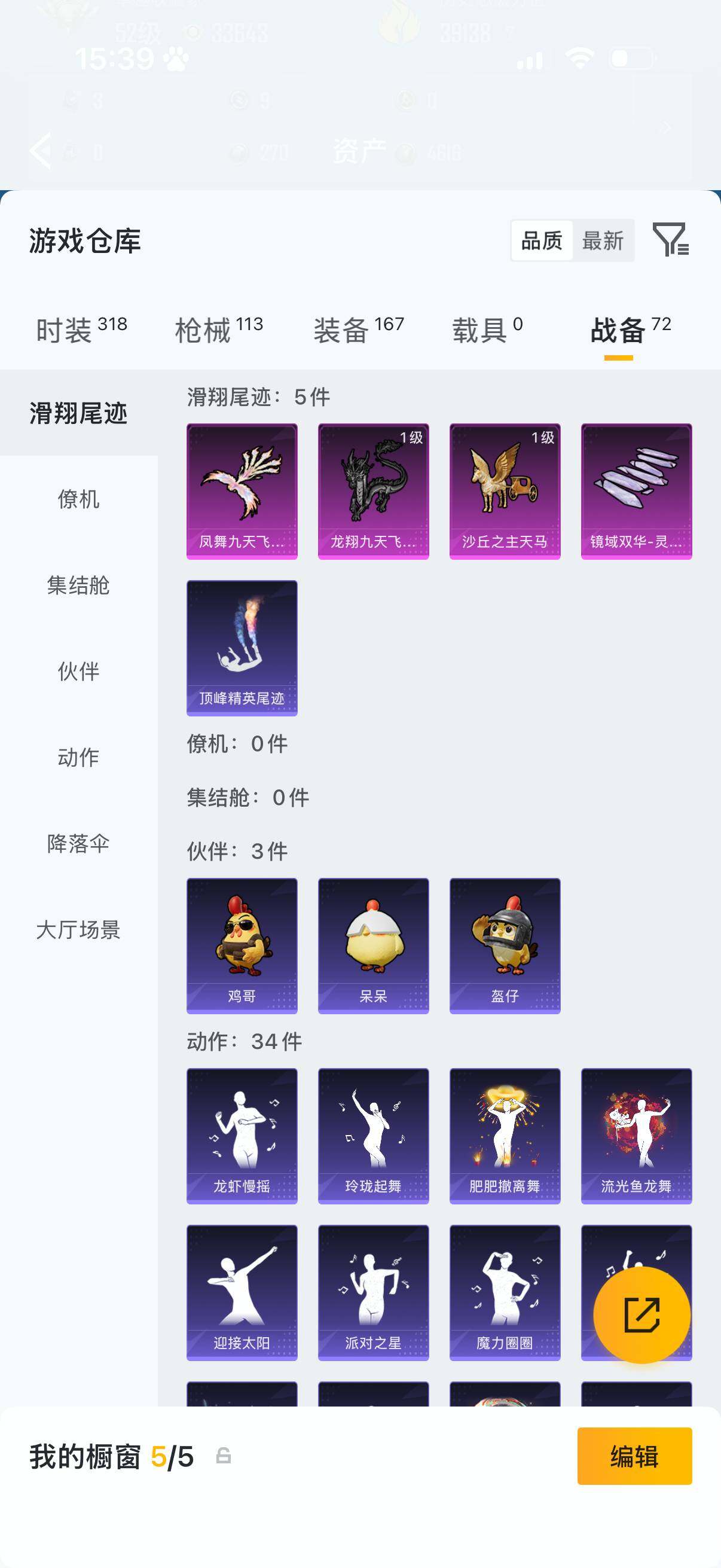
Task: Open the 龙虾慢摇 emote item
Action: coord(242,1138)
